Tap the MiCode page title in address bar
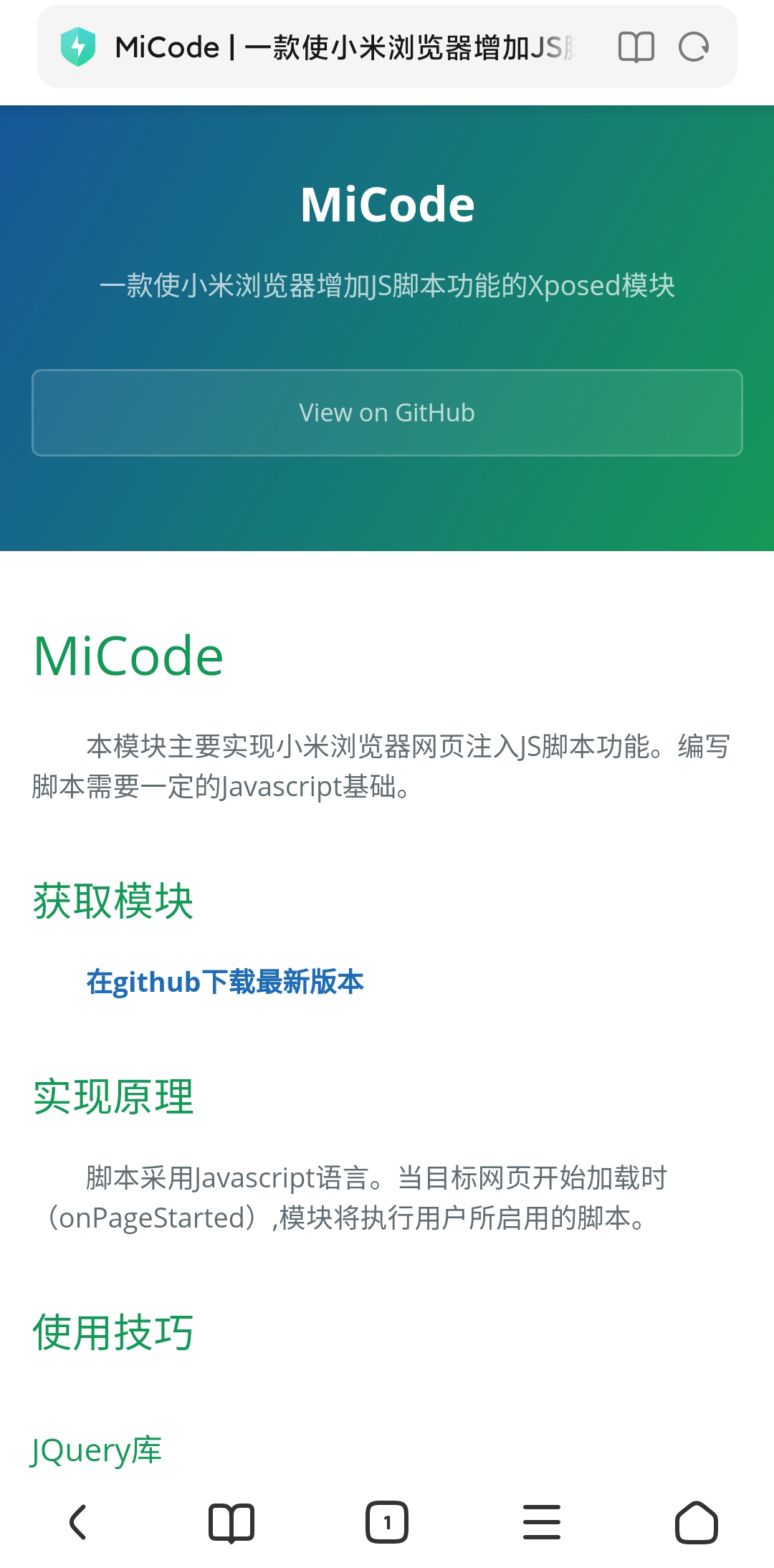 [x=344, y=47]
